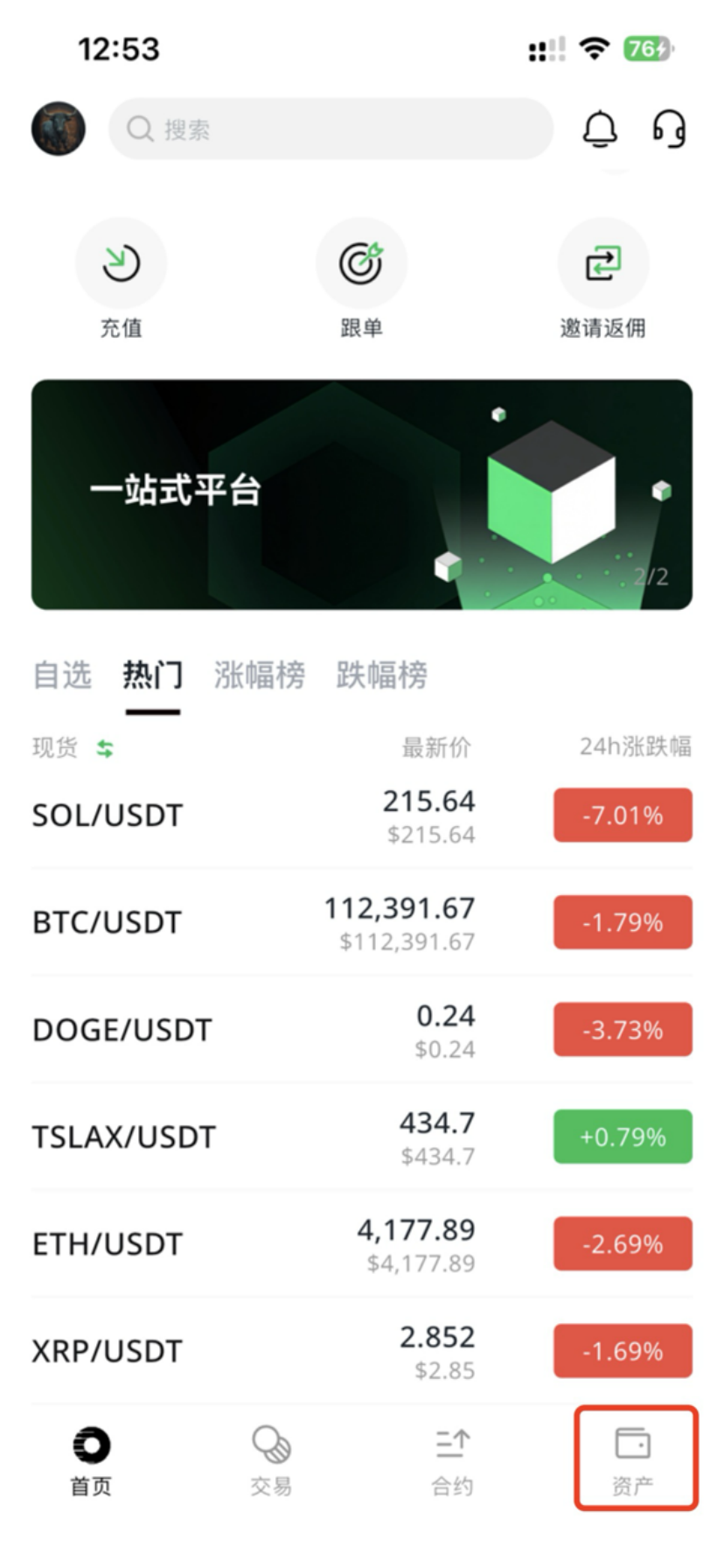Open 跟单 copy trading
Viewport: 724px width, 1568px height.
click(361, 262)
